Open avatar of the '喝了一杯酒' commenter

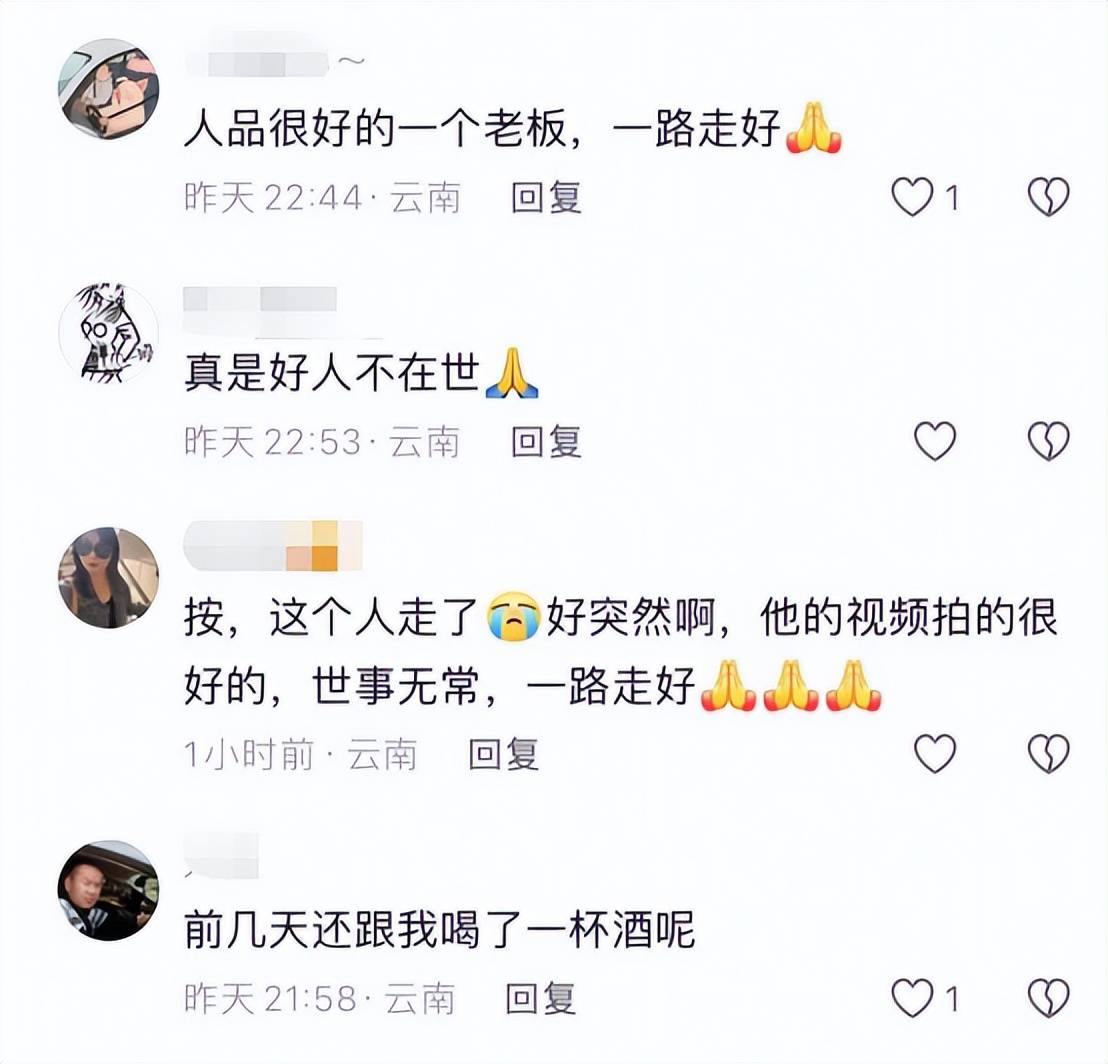pos(109,889)
